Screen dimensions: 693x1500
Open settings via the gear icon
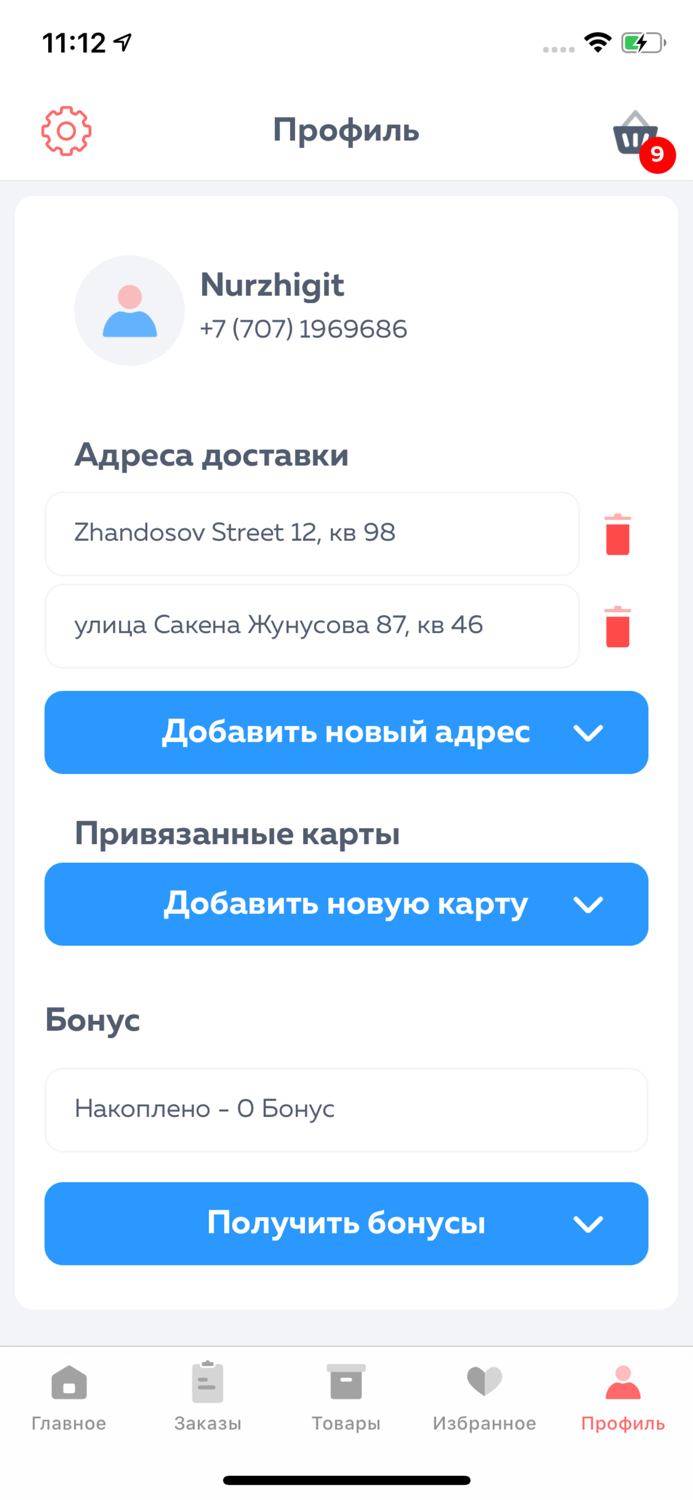(66, 131)
